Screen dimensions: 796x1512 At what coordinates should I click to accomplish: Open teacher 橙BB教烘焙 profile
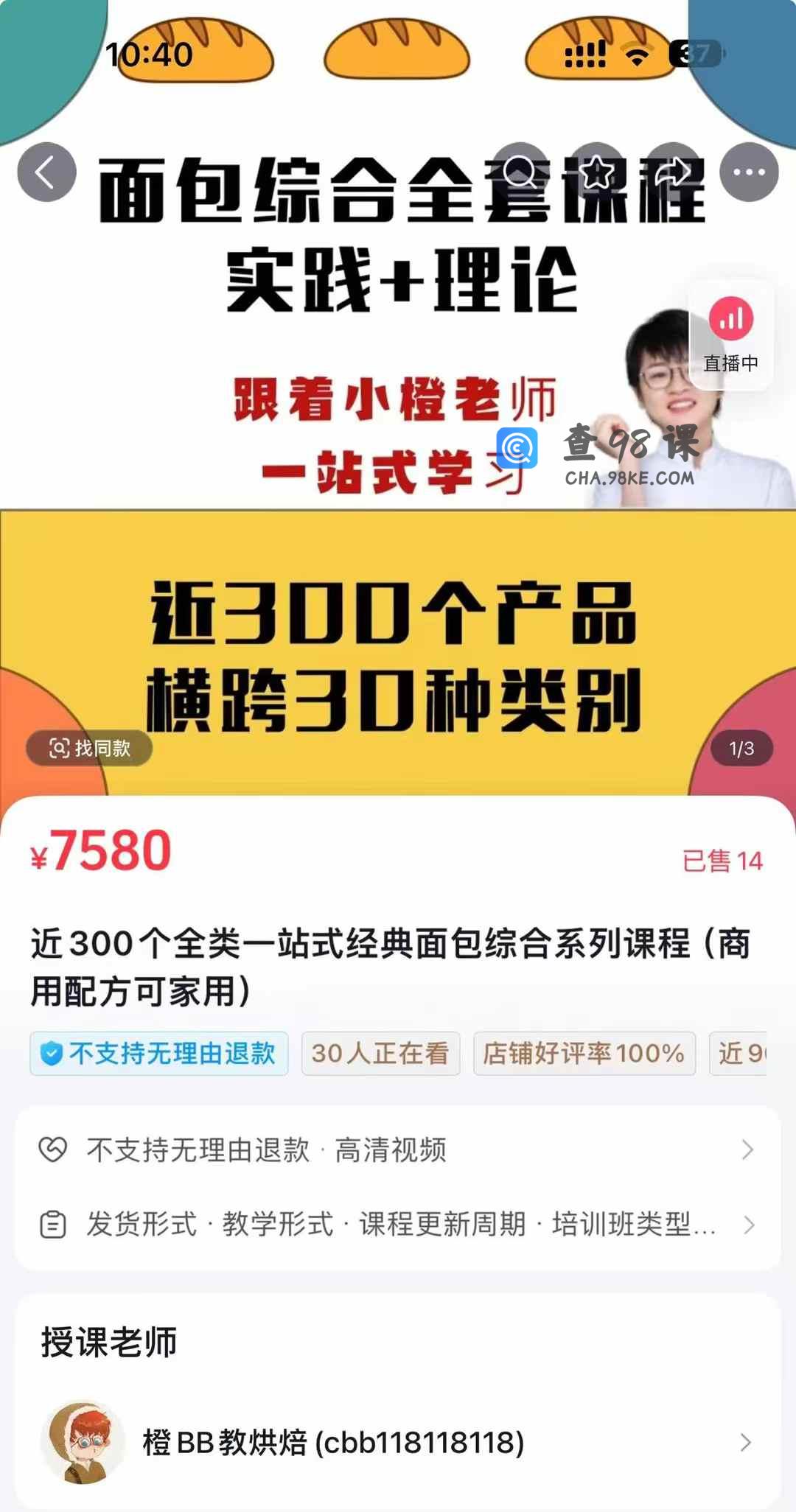coord(398,1442)
